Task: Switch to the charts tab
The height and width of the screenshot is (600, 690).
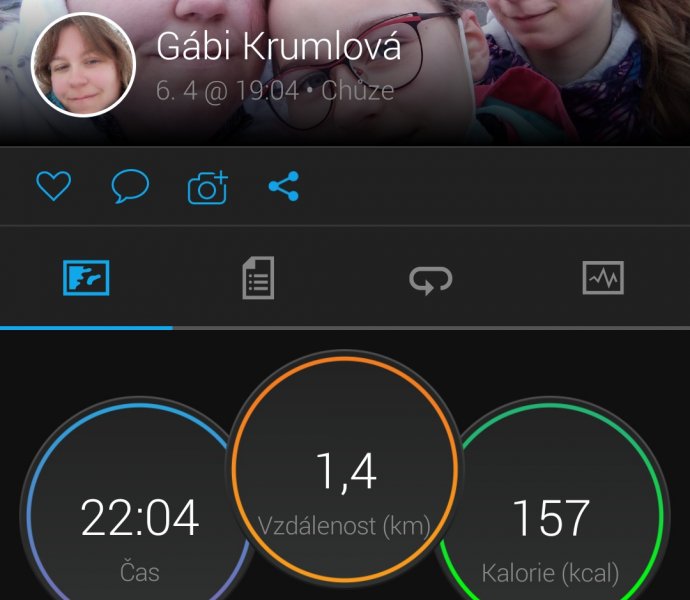Action: point(603,278)
